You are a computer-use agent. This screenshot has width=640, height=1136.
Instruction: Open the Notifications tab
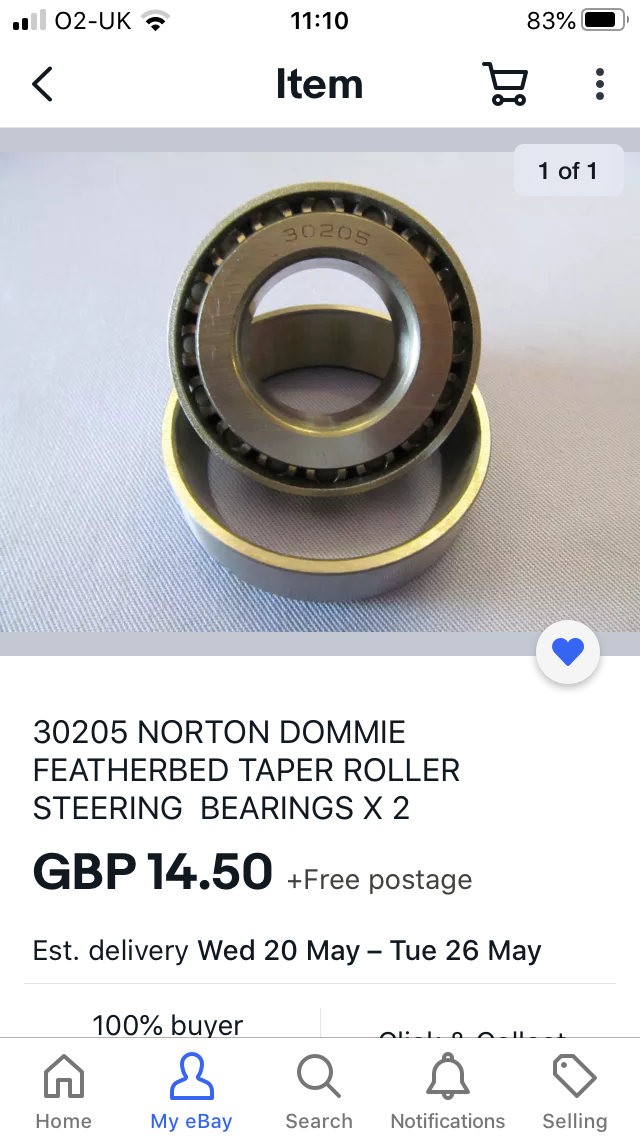click(448, 1092)
